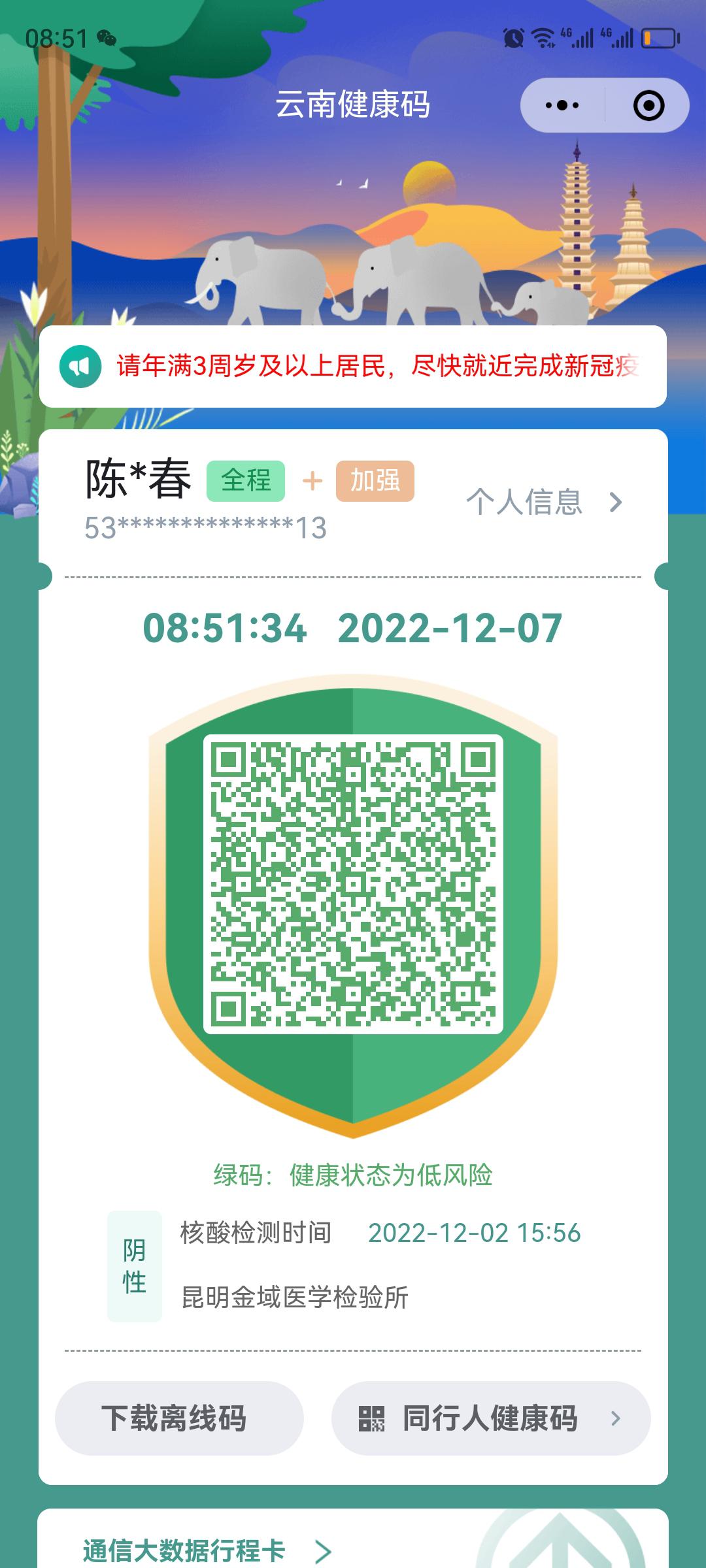
Task: Open 同行人健康码 companion health code
Action: [490, 1418]
